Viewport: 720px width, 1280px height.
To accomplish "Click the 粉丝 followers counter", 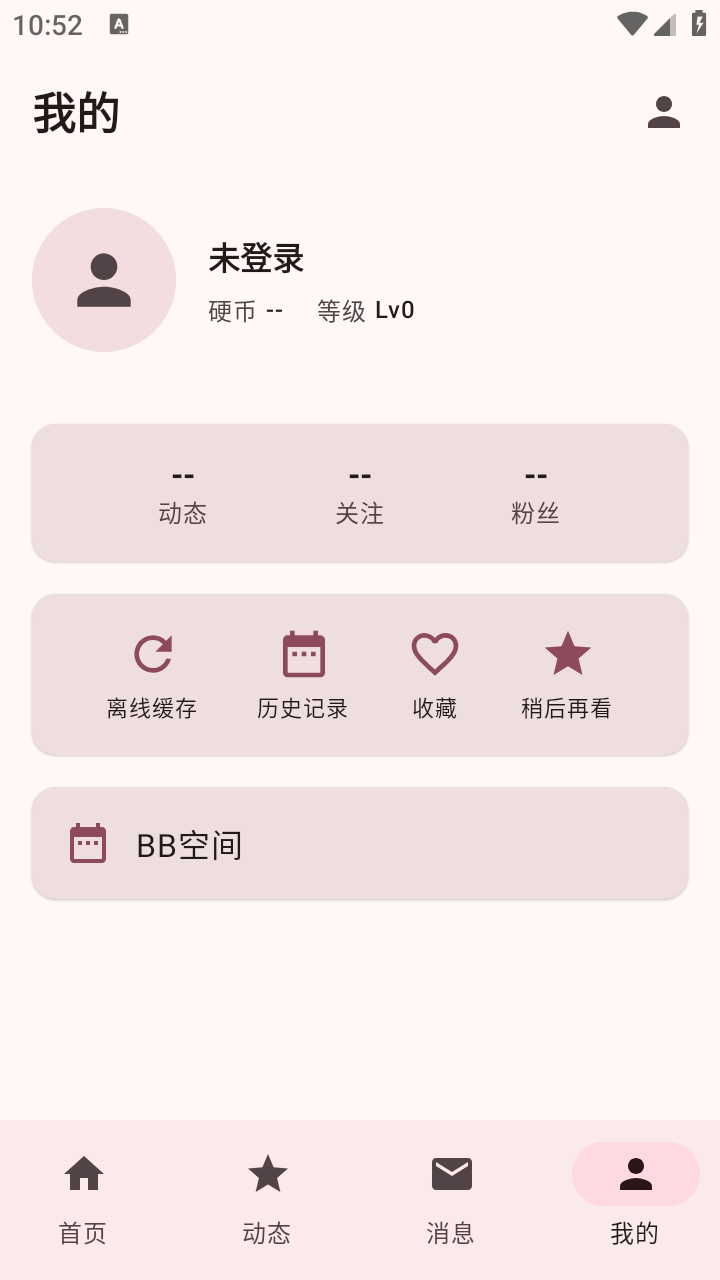I will pyautogui.click(x=536, y=492).
